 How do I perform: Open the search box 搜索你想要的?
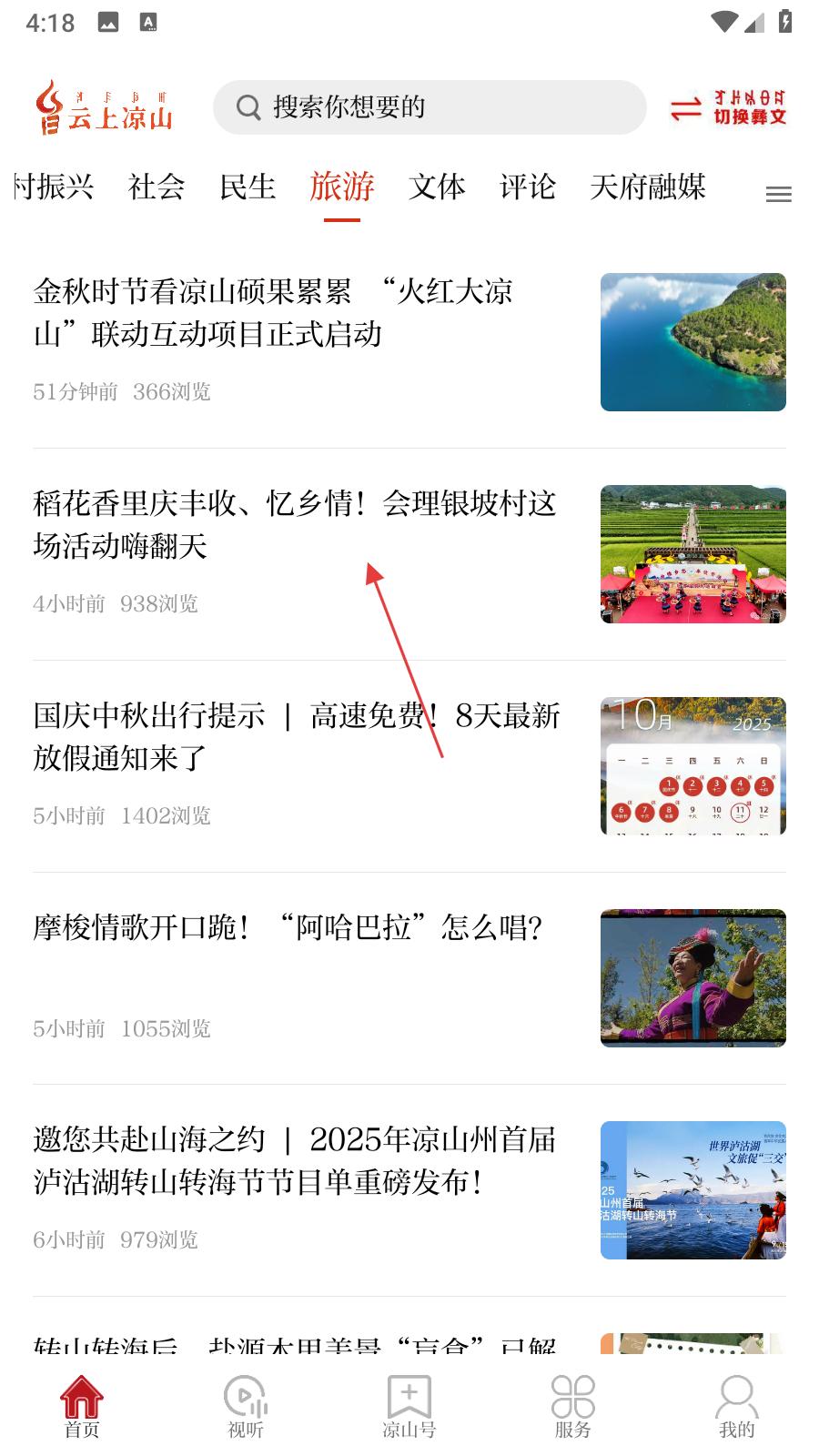[430, 107]
